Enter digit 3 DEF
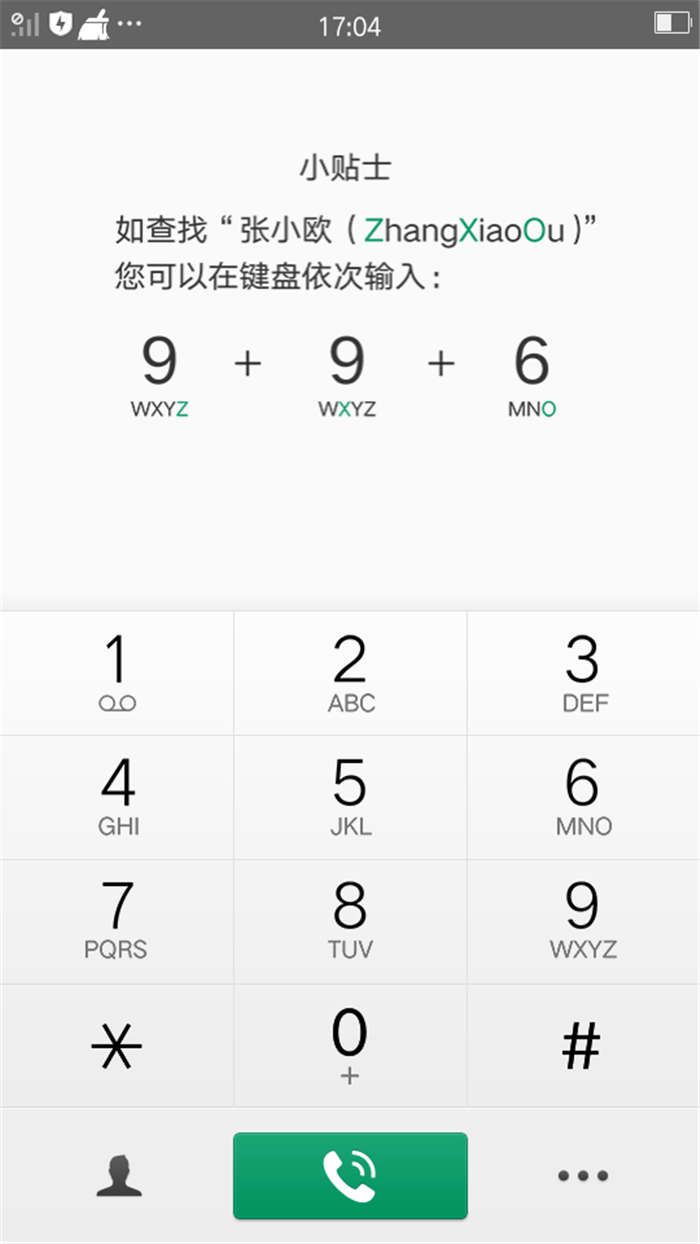The image size is (700, 1244). pos(583,674)
